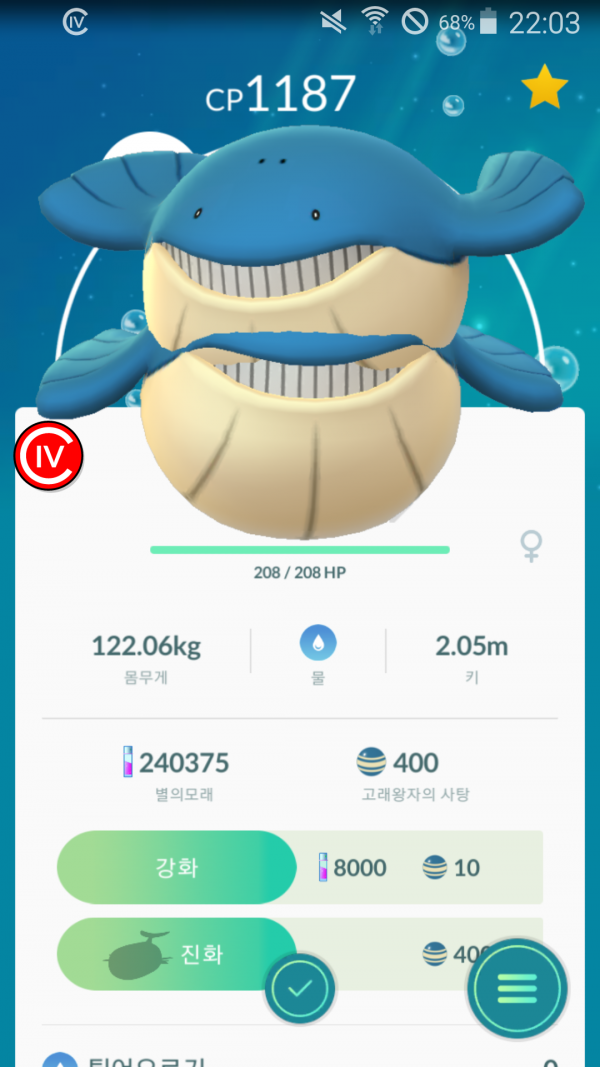Confirm with the round checkmark button
This screenshot has height=1067, width=600.
coord(299,989)
